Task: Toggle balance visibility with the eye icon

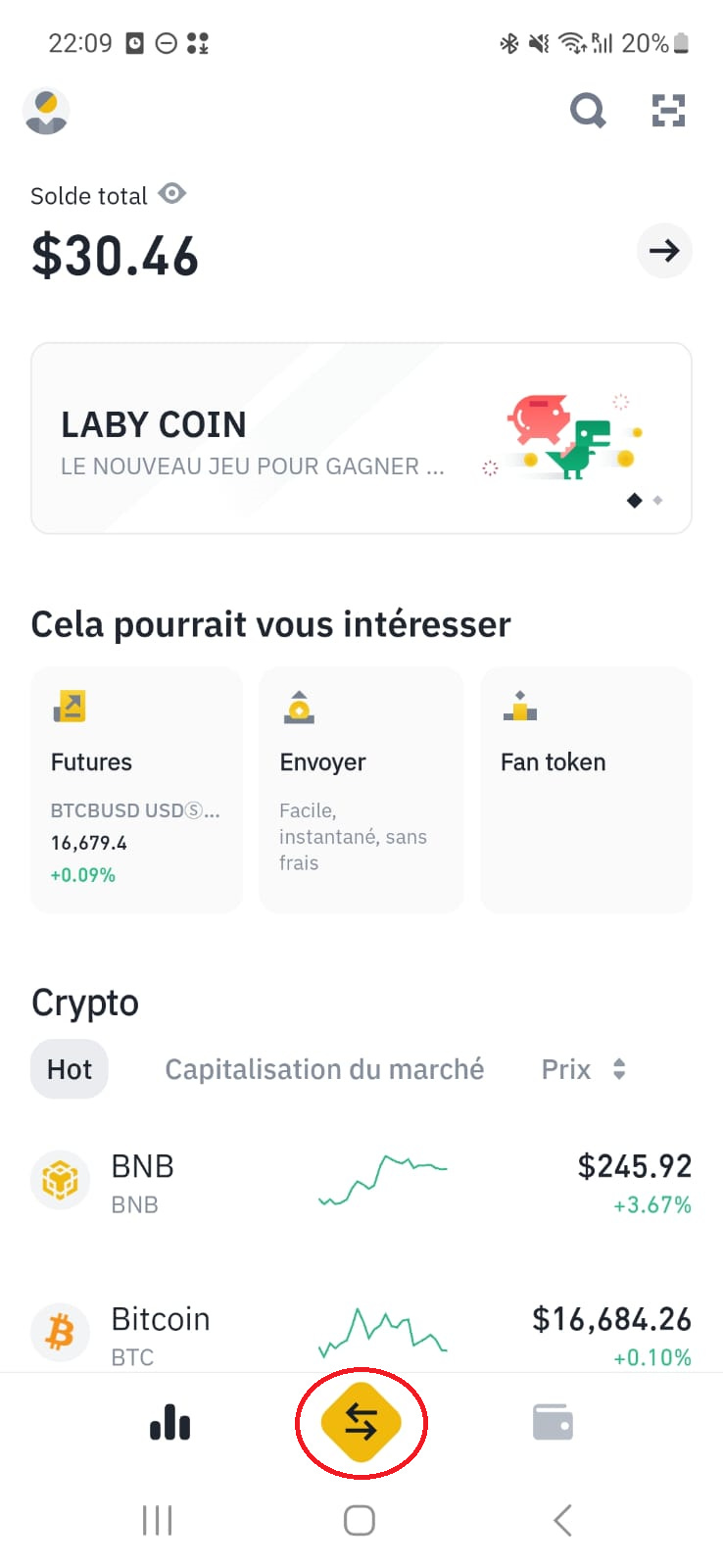Action: (172, 194)
